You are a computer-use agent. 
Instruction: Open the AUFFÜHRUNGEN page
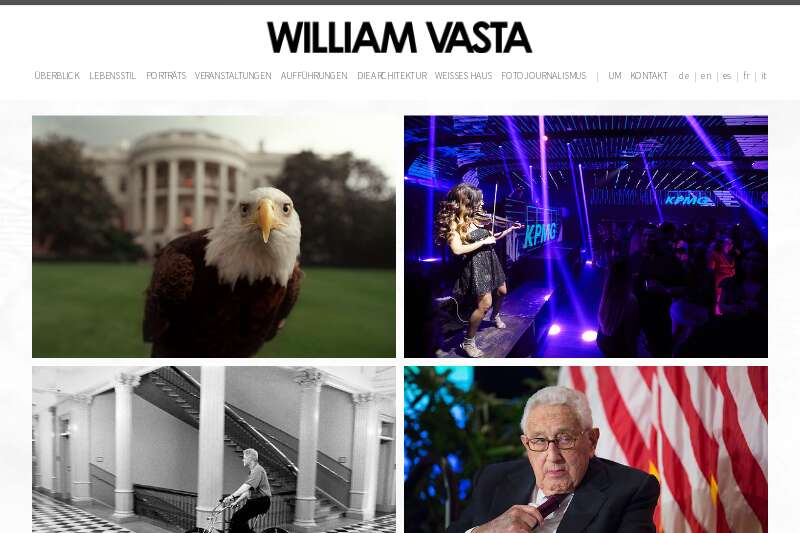(x=314, y=76)
